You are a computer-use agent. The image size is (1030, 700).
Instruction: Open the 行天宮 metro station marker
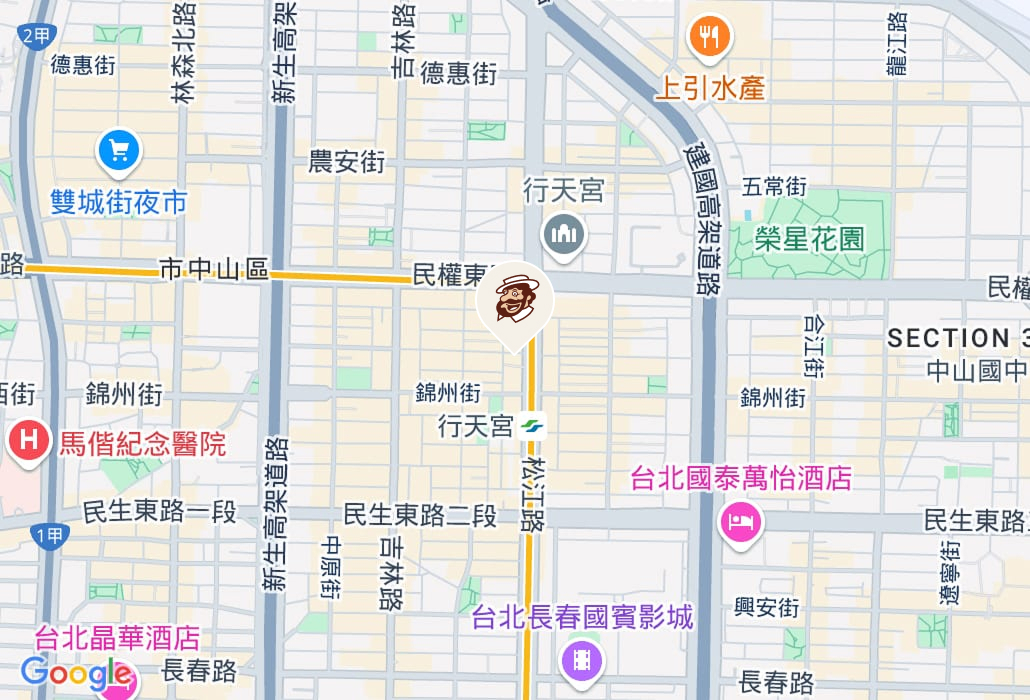(x=533, y=427)
